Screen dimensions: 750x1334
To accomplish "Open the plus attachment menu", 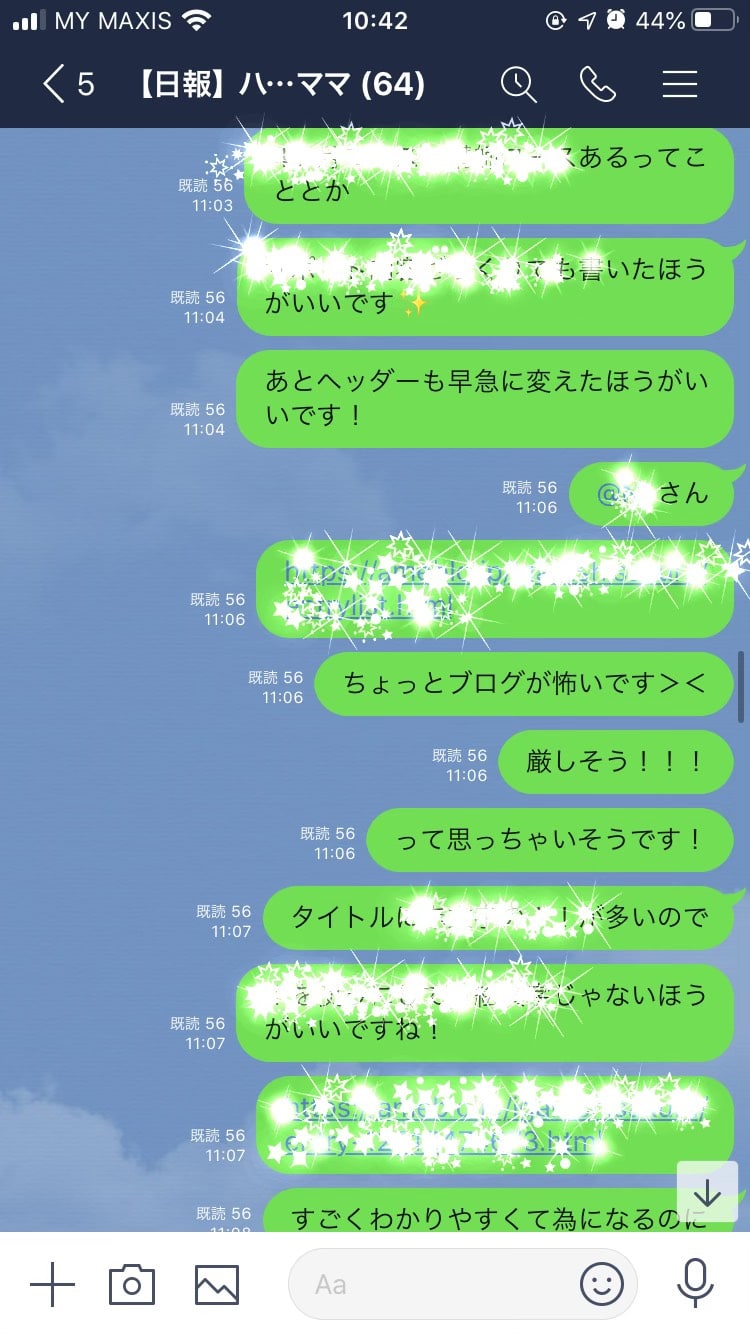I will [x=52, y=1284].
